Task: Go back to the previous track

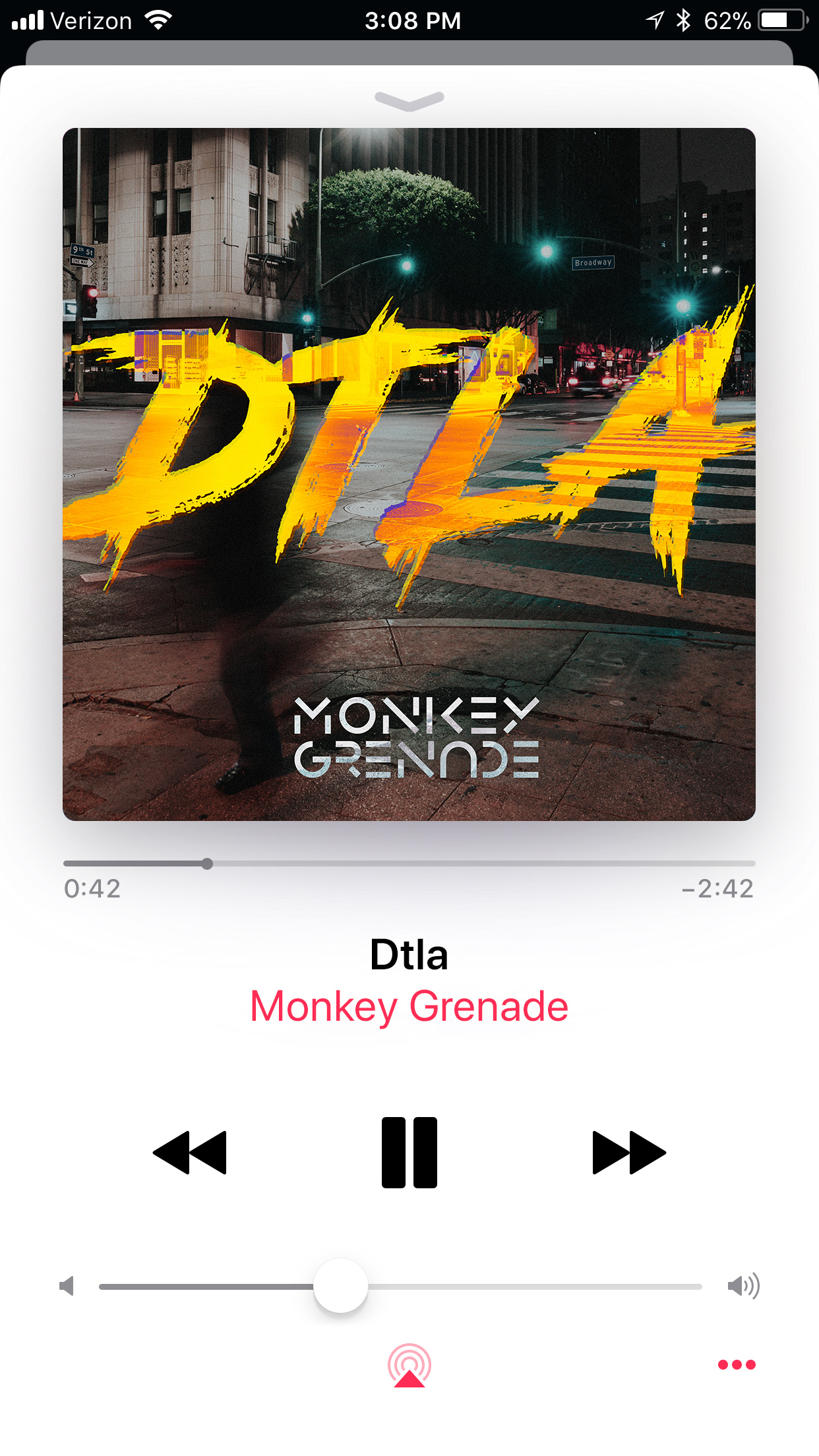Action: coord(190,1152)
